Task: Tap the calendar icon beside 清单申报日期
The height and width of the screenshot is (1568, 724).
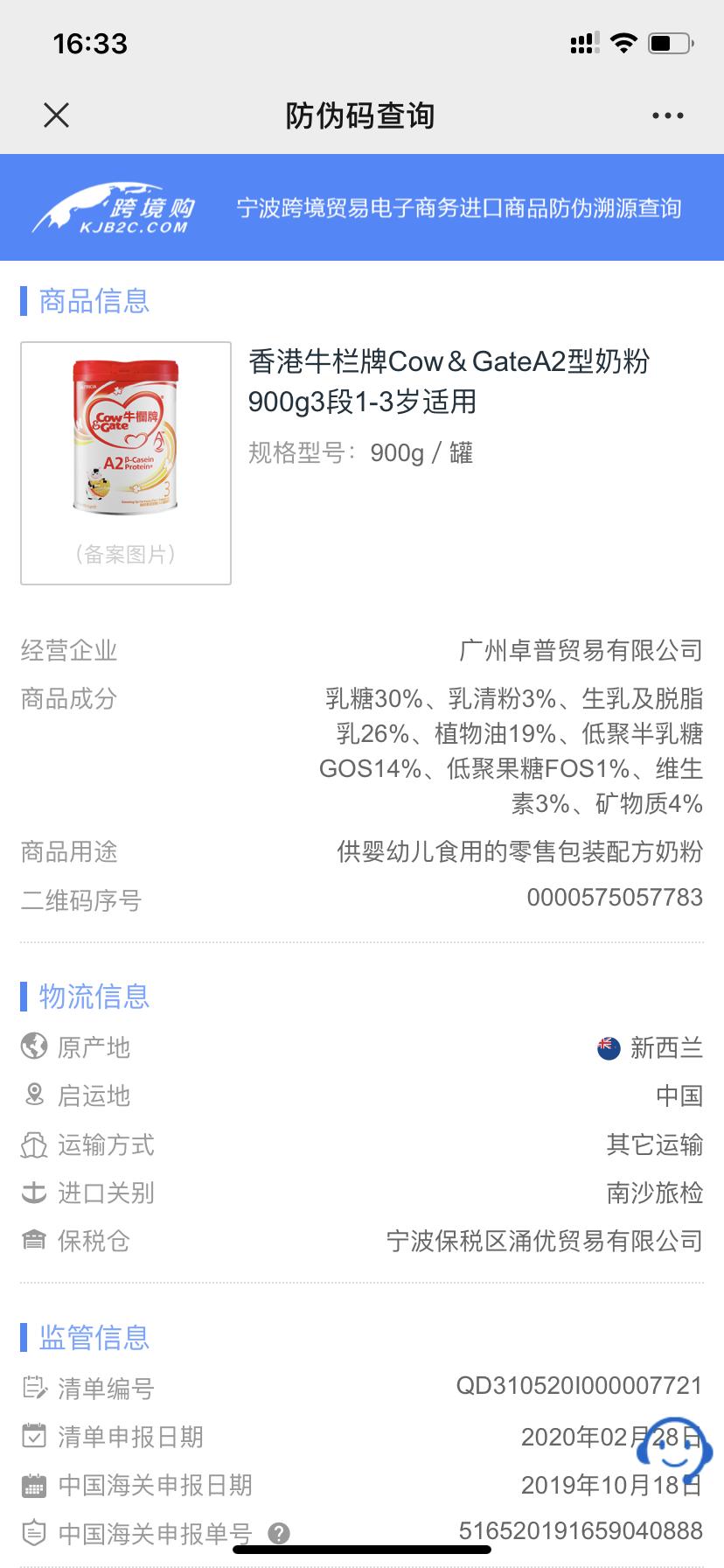Action: pyautogui.click(x=32, y=1436)
